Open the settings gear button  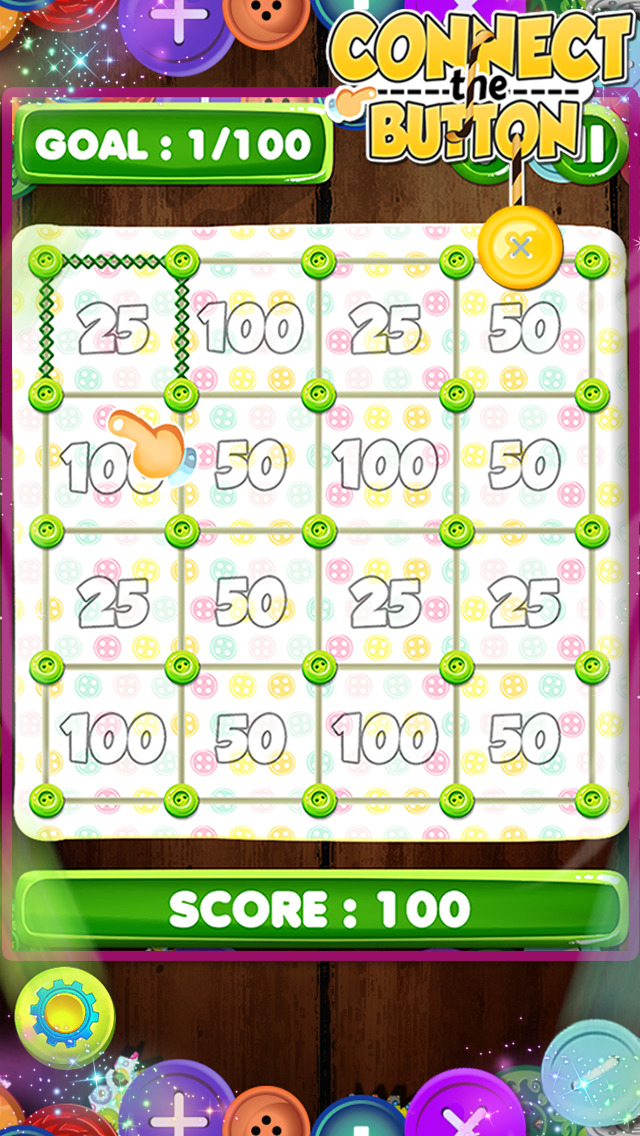click(x=65, y=1019)
